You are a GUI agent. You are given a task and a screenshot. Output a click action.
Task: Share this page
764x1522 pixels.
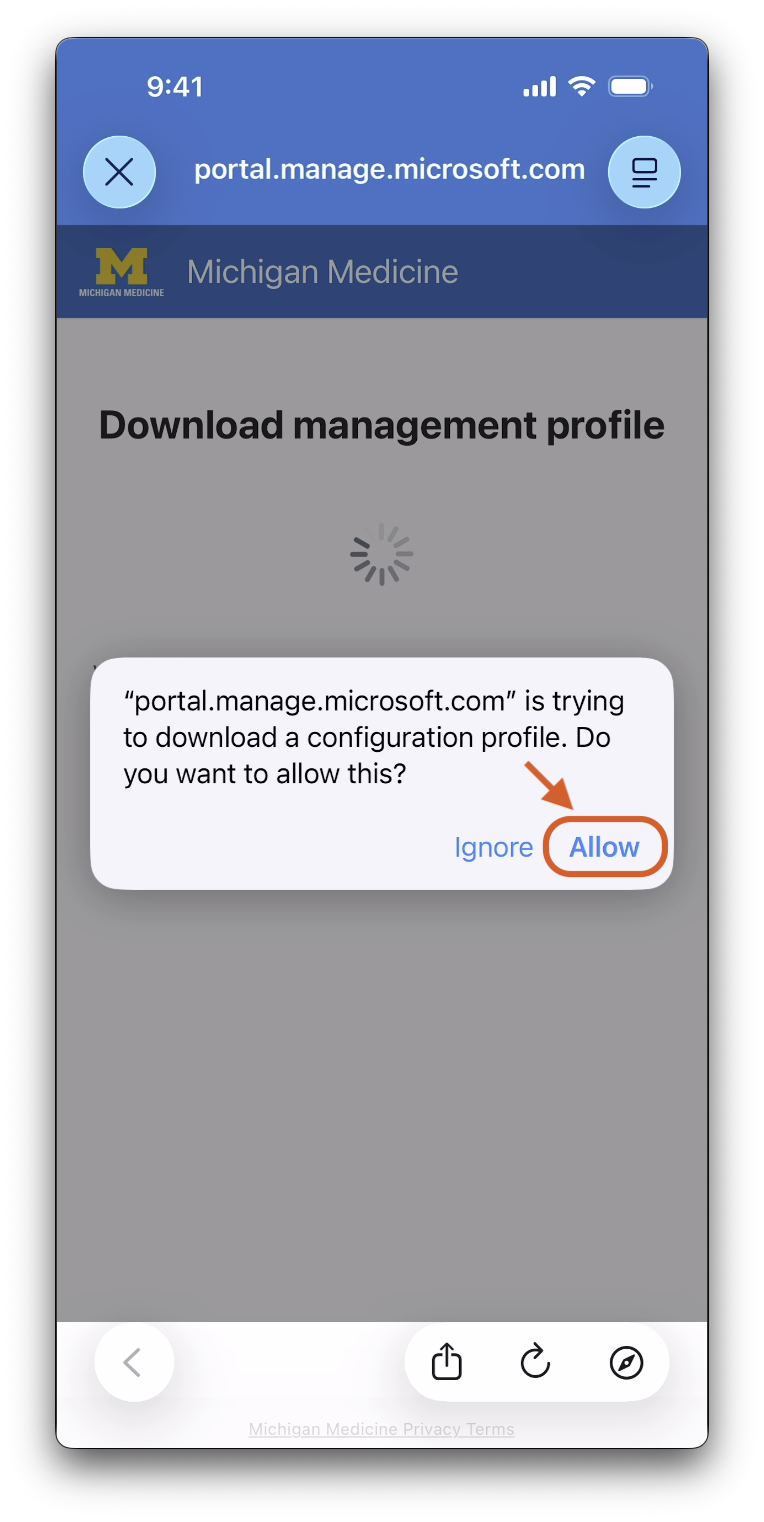click(x=447, y=1362)
